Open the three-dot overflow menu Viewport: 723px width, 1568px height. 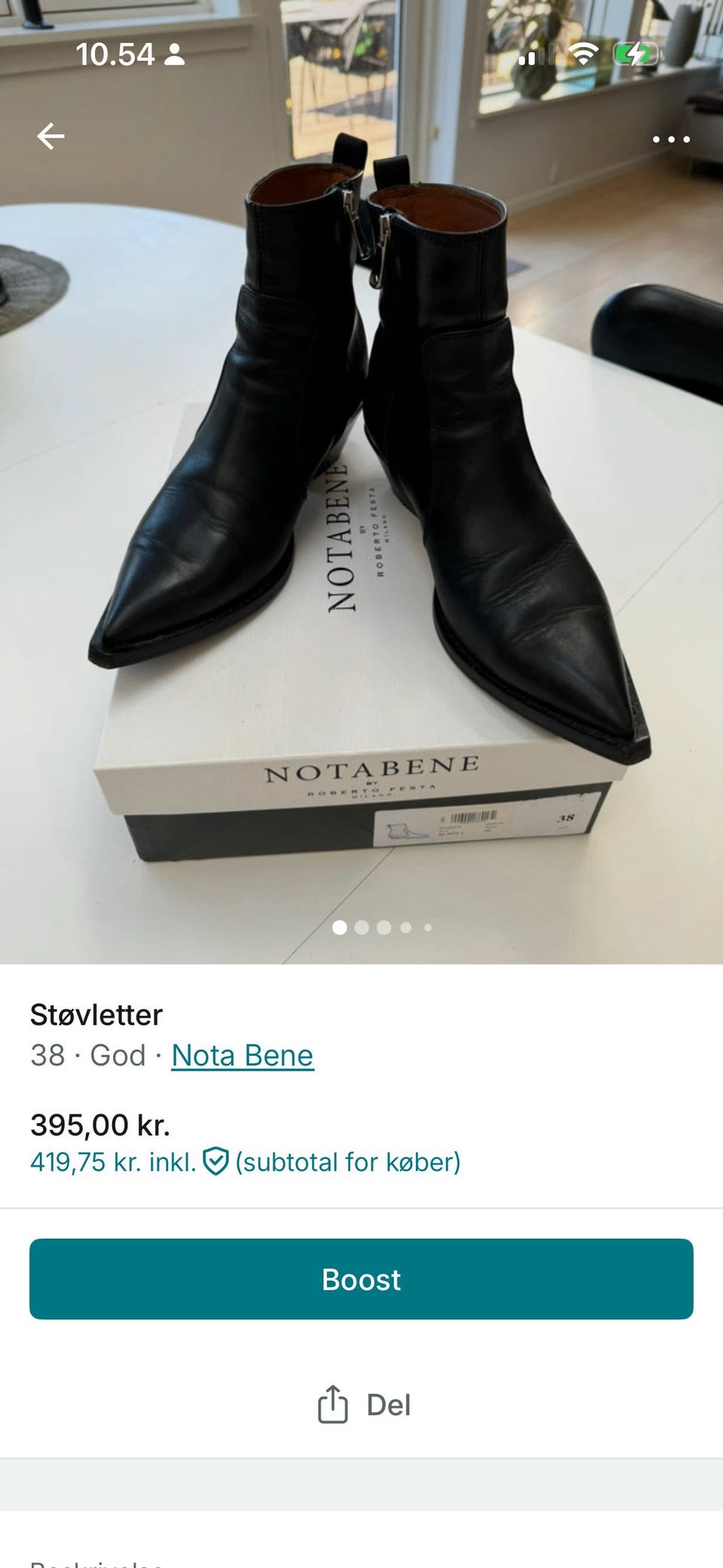click(670, 139)
